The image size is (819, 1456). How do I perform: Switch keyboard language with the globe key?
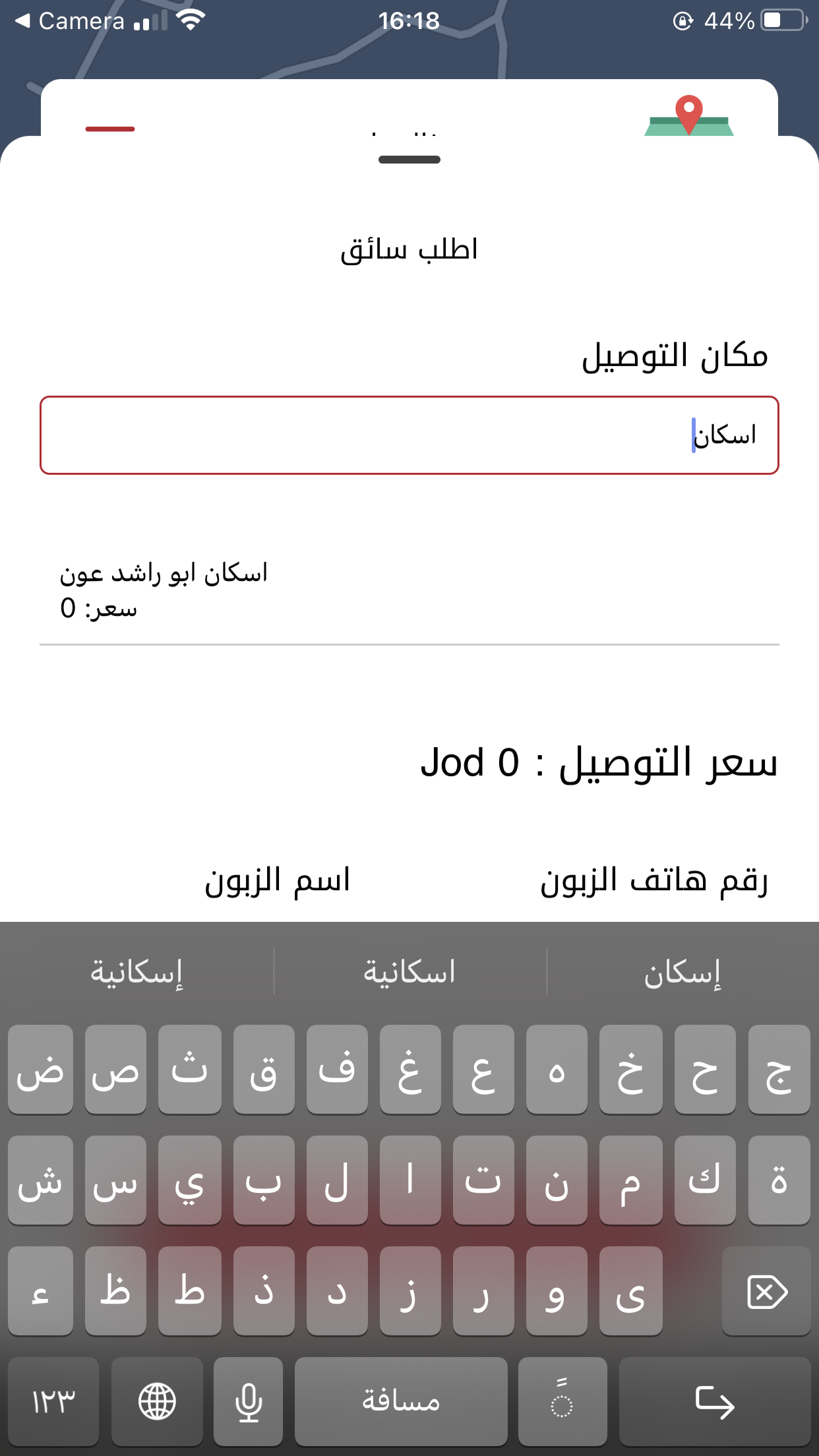(x=157, y=1401)
